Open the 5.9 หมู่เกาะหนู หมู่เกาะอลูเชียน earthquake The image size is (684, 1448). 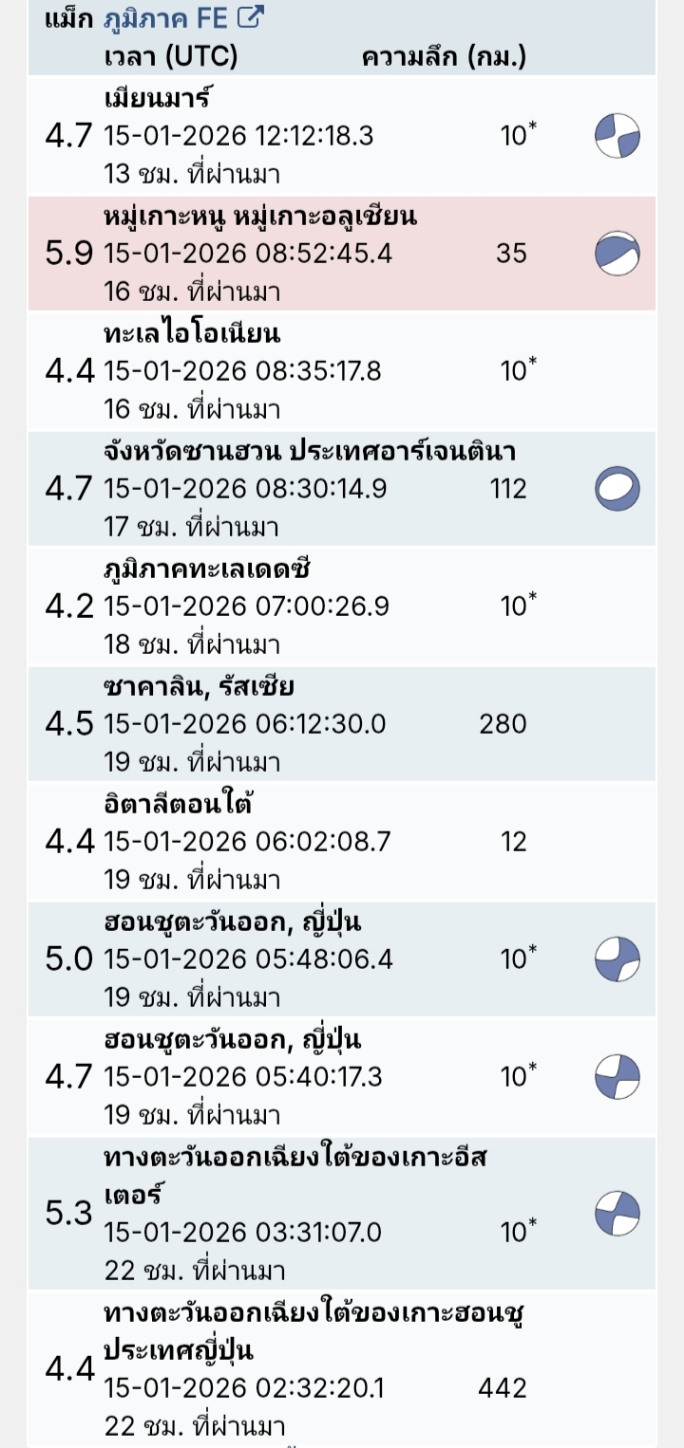300,253
